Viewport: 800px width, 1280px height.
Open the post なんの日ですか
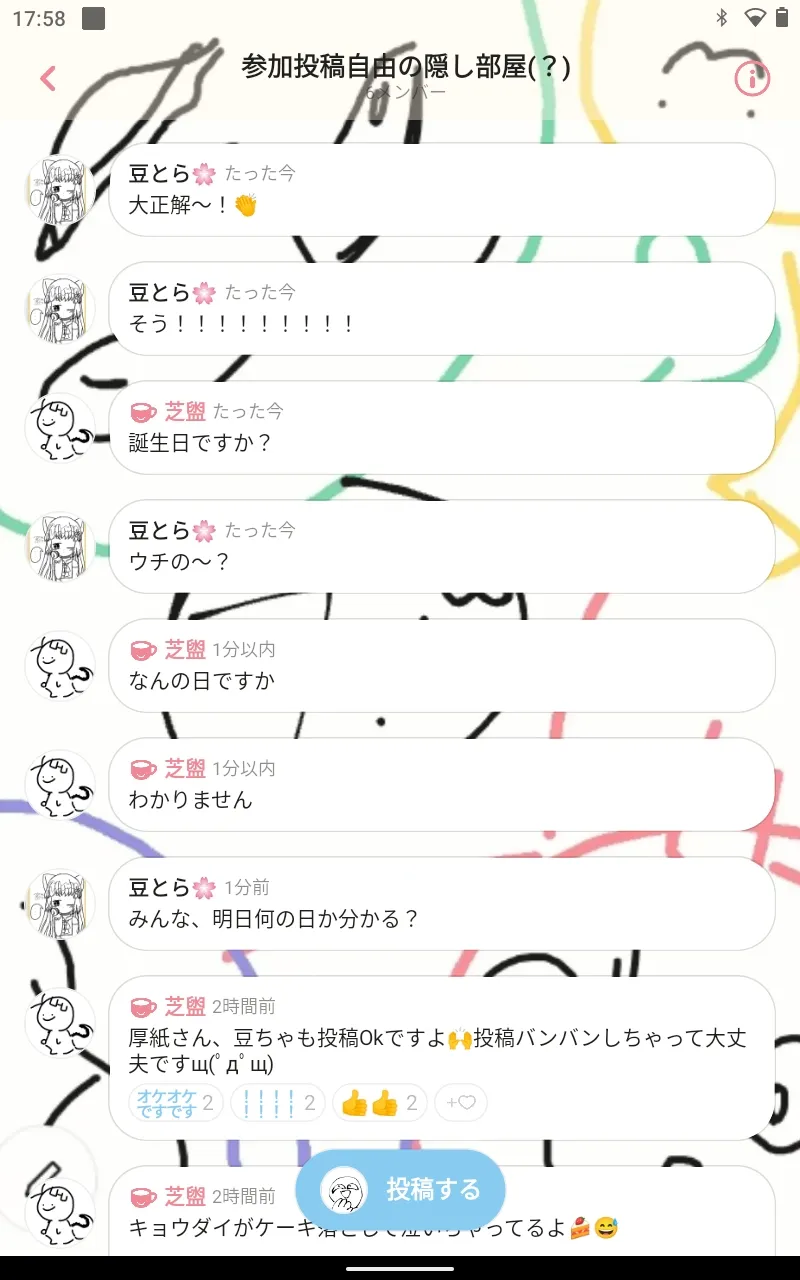click(442, 665)
